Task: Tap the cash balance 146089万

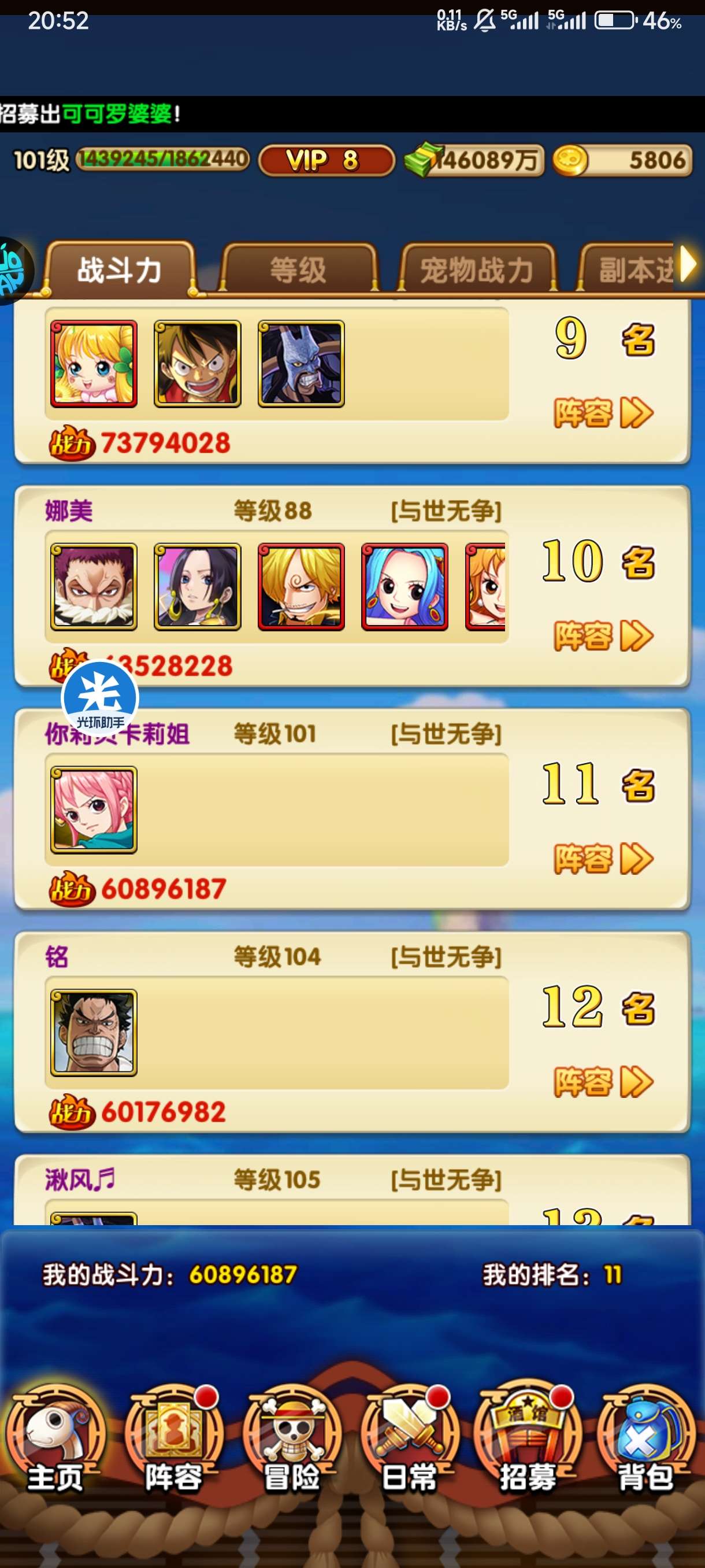Action: point(476,161)
